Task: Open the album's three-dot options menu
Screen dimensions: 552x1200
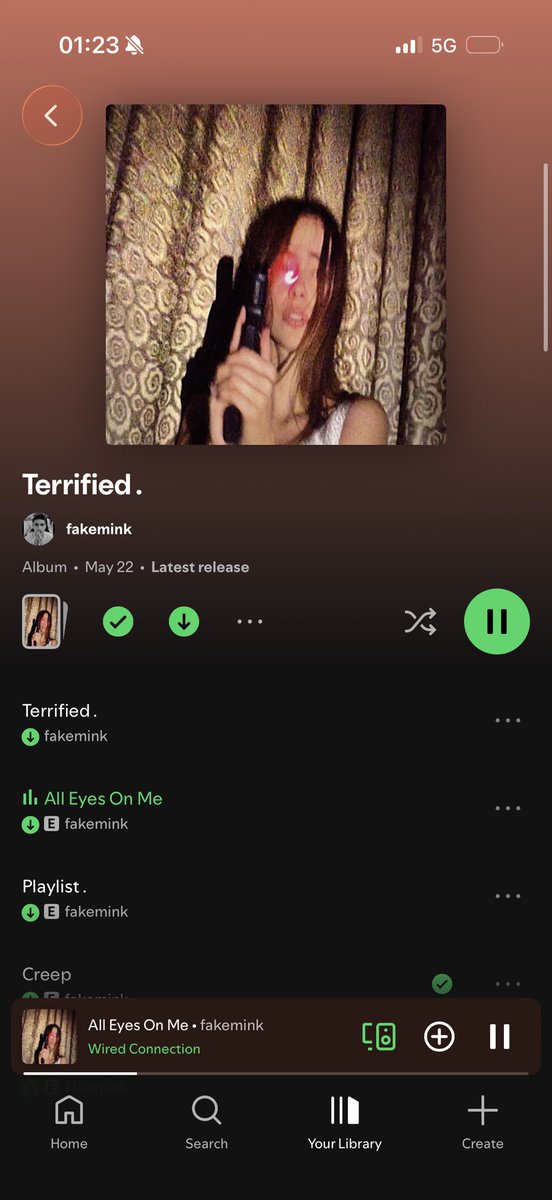Action: click(249, 622)
